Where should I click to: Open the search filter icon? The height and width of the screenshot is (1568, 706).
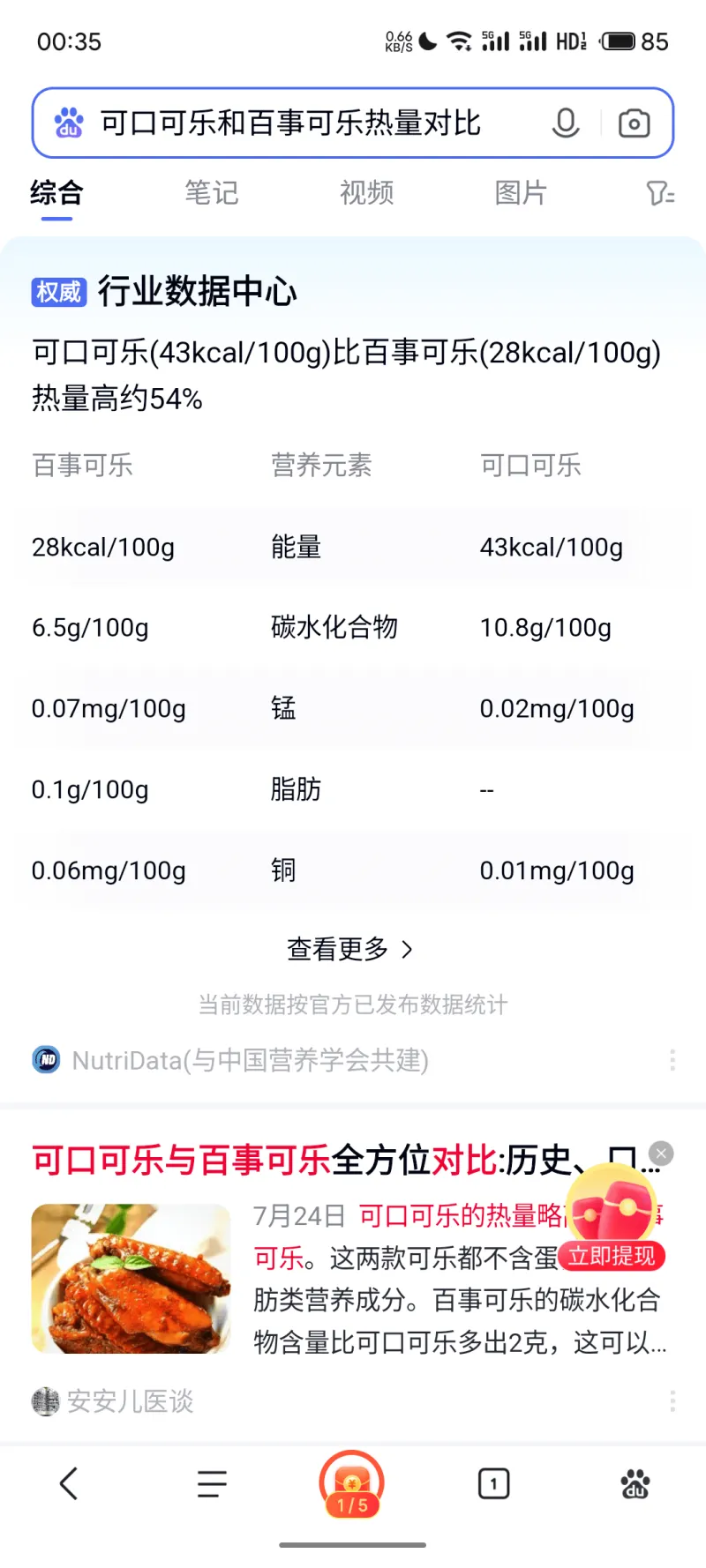[660, 193]
